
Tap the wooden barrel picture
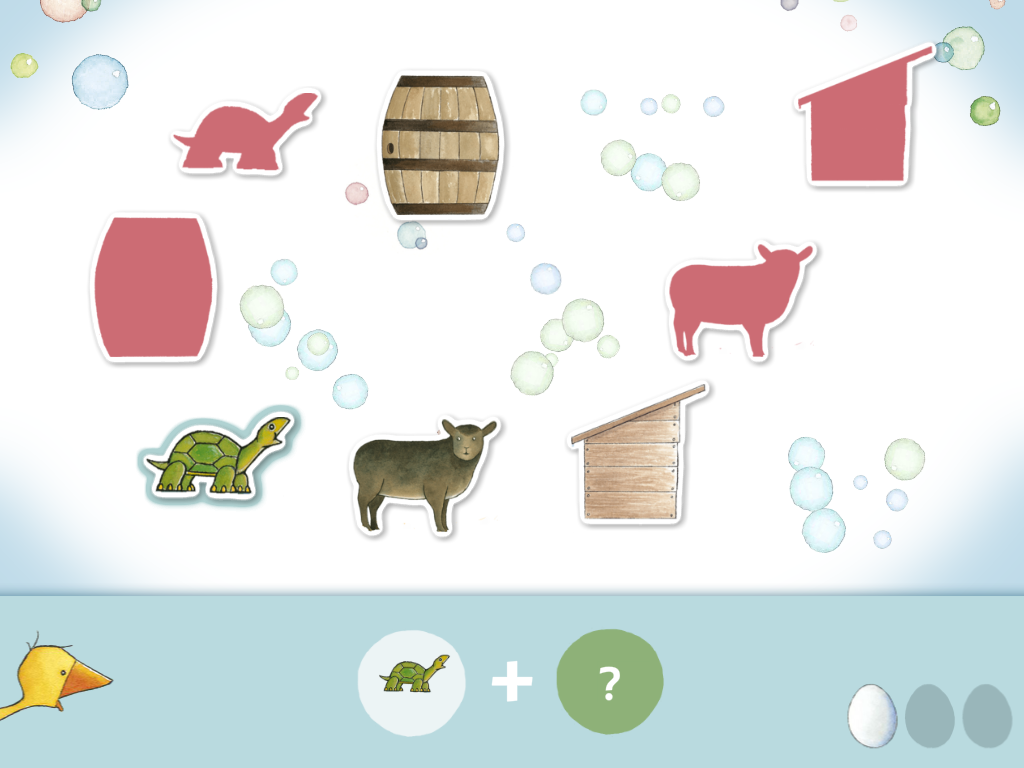pos(440,146)
